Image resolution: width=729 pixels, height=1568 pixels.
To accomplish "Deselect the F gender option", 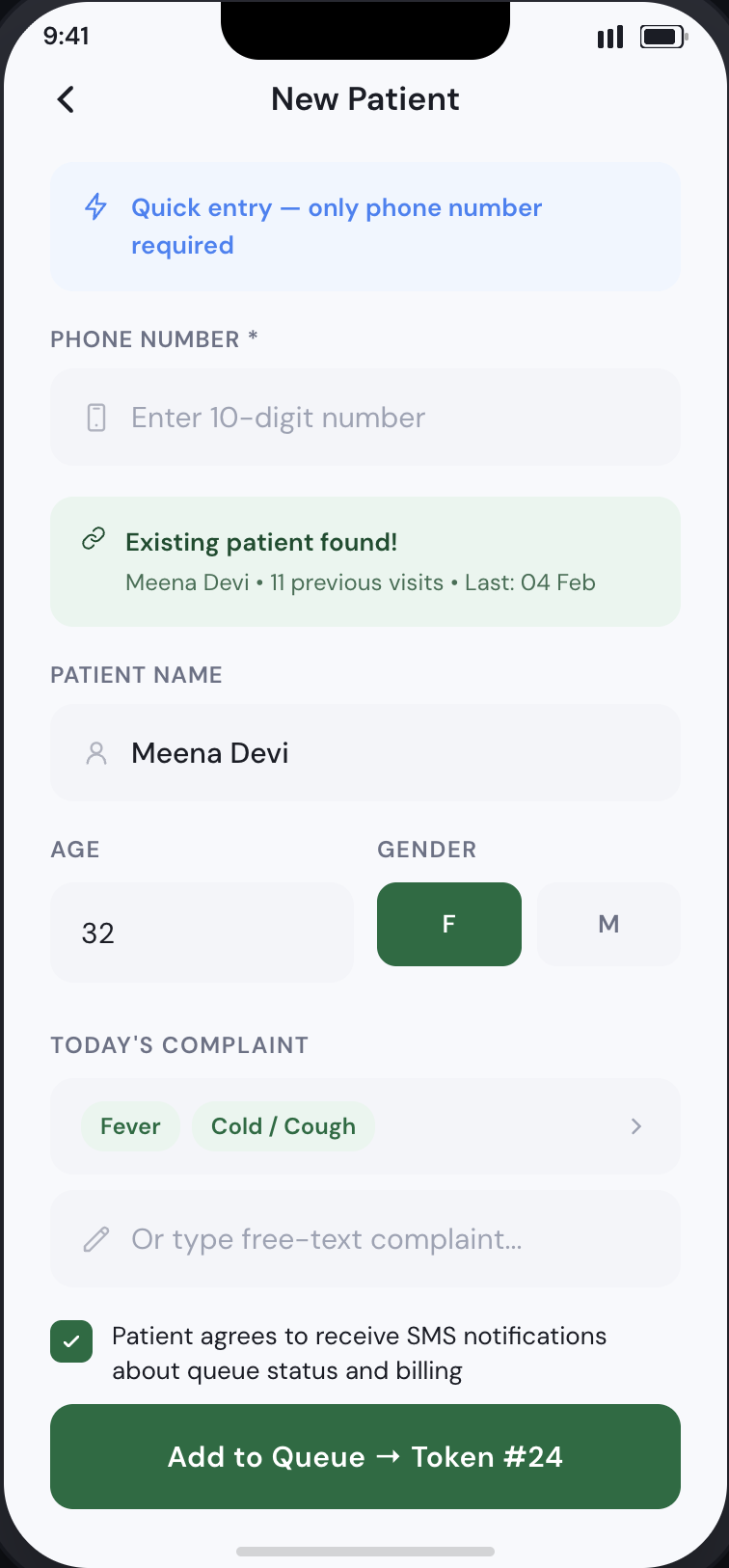I will pos(448,924).
